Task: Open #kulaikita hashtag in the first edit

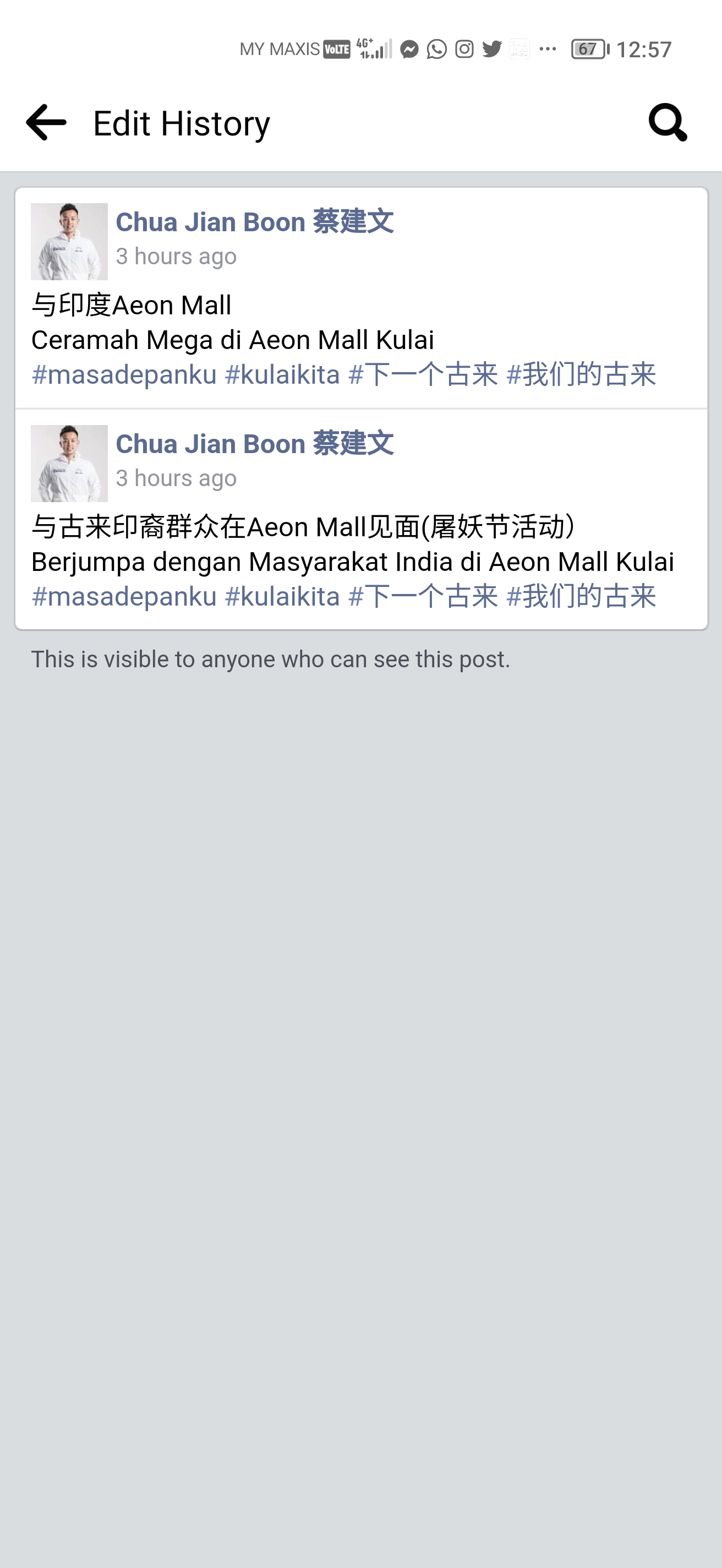Action: click(x=282, y=374)
